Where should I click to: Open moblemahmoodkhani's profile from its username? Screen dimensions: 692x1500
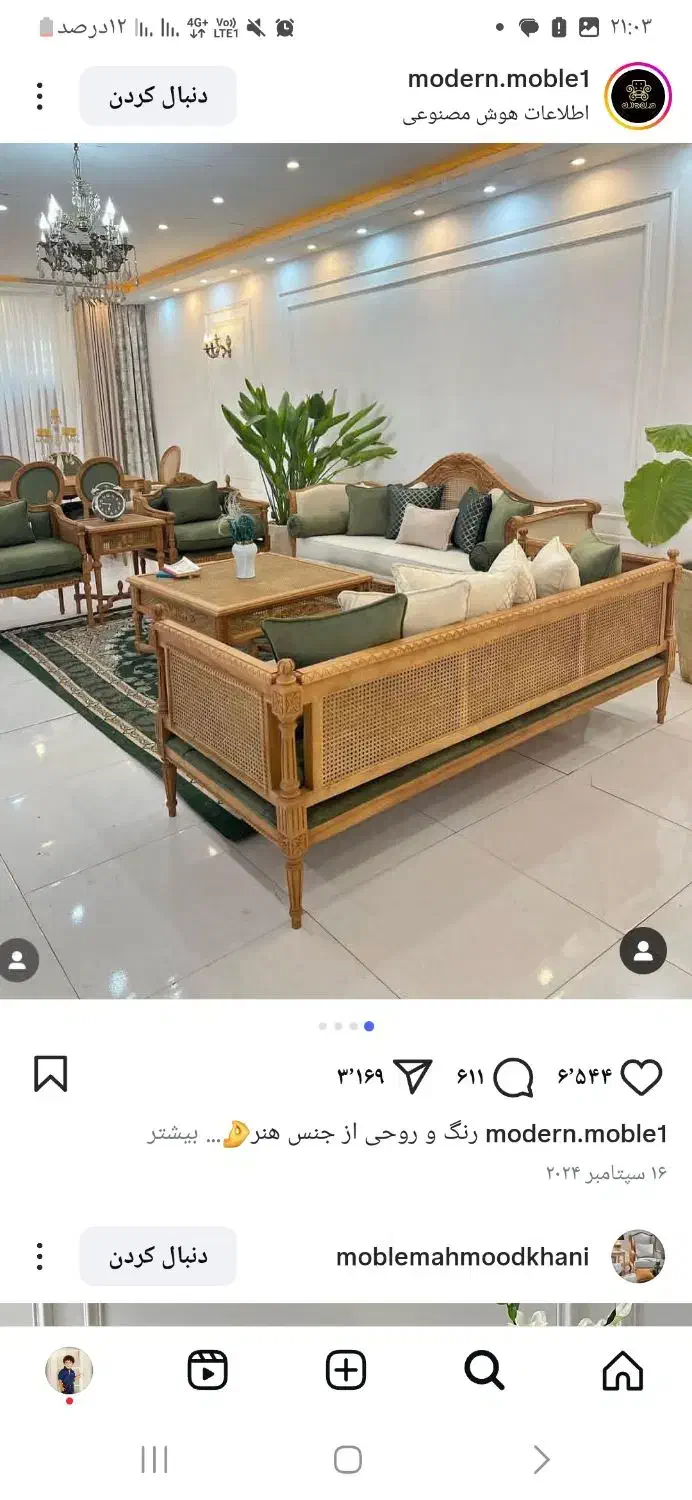point(462,1257)
